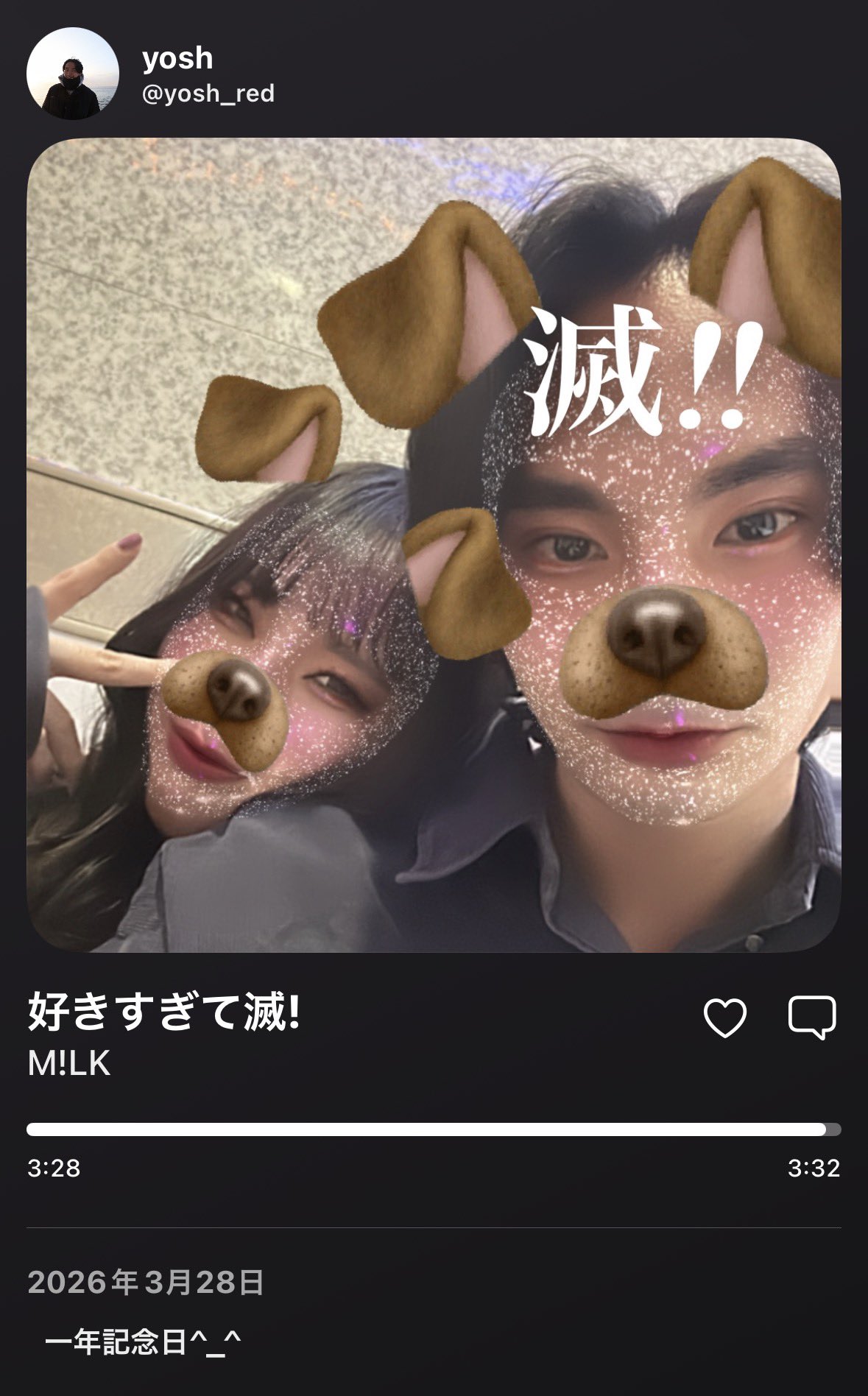868x1396 pixels.
Task: Seek on the song progress bar
Action: pyautogui.click(x=434, y=1129)
